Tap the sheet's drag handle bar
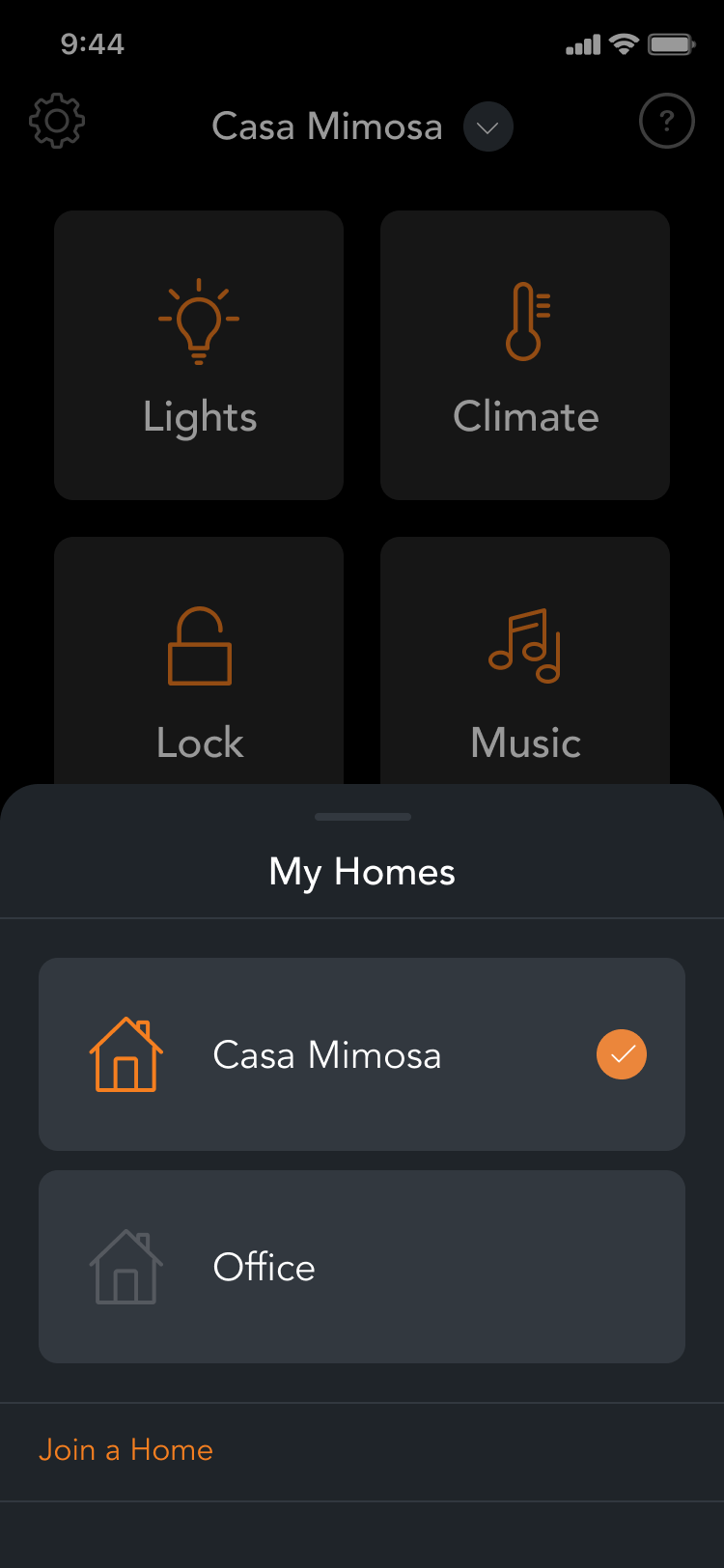The image size is (724, 1568). click(x=363, y=817)
